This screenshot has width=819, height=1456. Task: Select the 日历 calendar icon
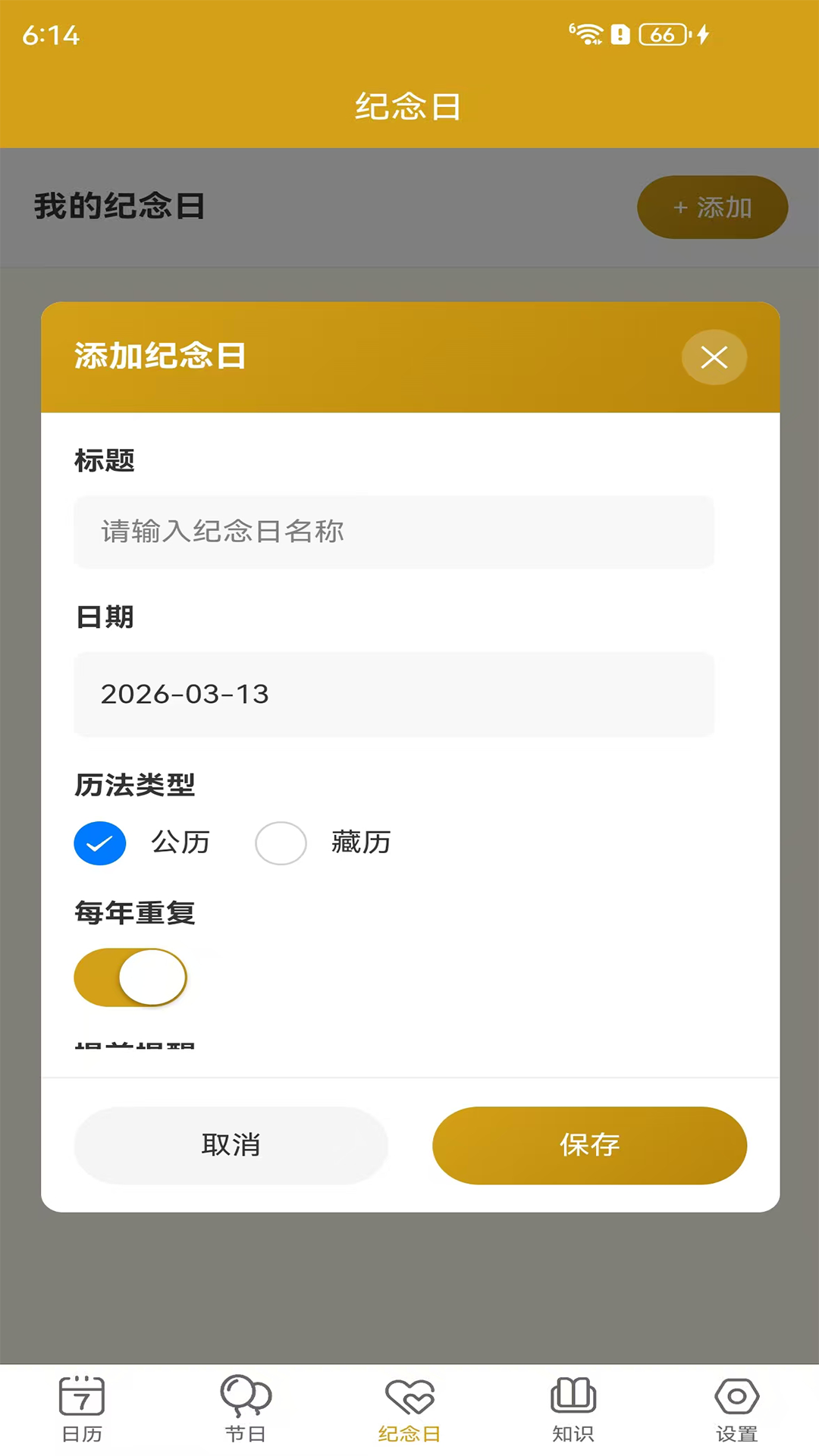click(81, 1395)
